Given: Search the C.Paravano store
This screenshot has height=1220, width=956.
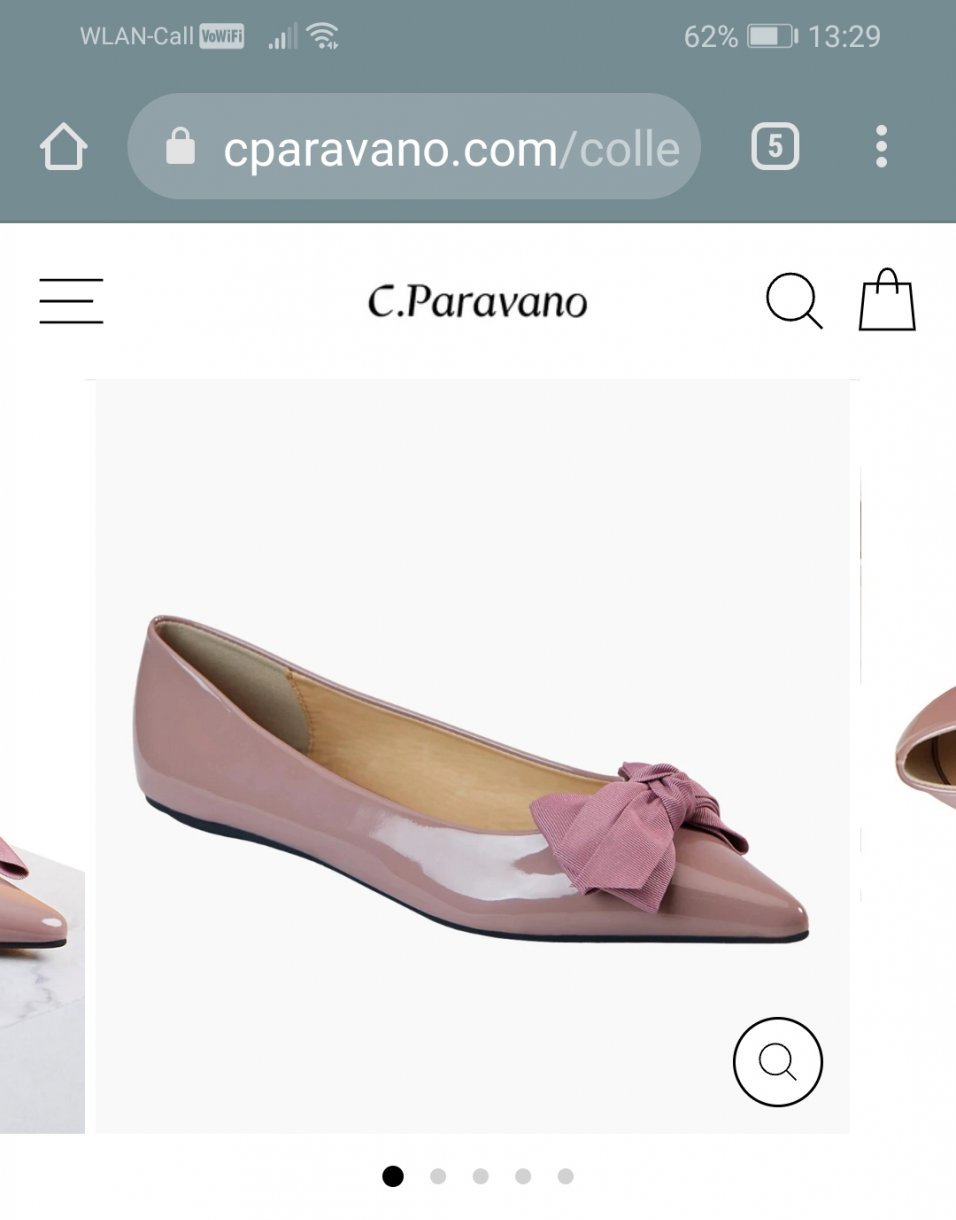Looking at the screenshot, I should pyautogui.click(x=794, y=301).
